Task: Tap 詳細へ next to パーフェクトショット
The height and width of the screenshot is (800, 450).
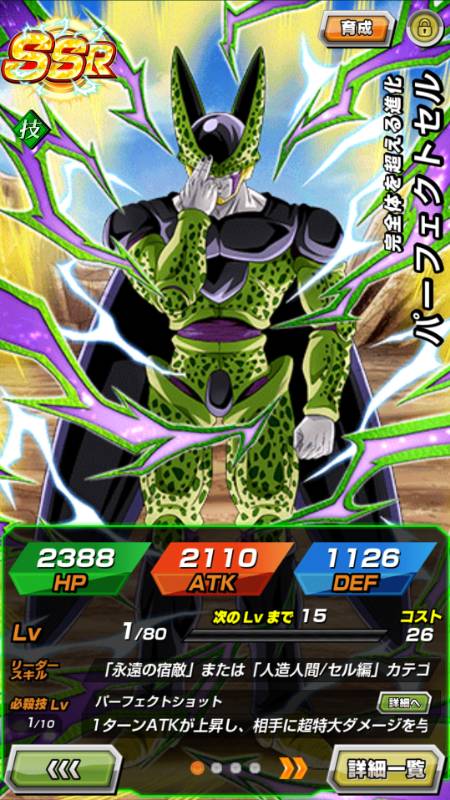Action: pyautogui.click(x=404, y=703)
